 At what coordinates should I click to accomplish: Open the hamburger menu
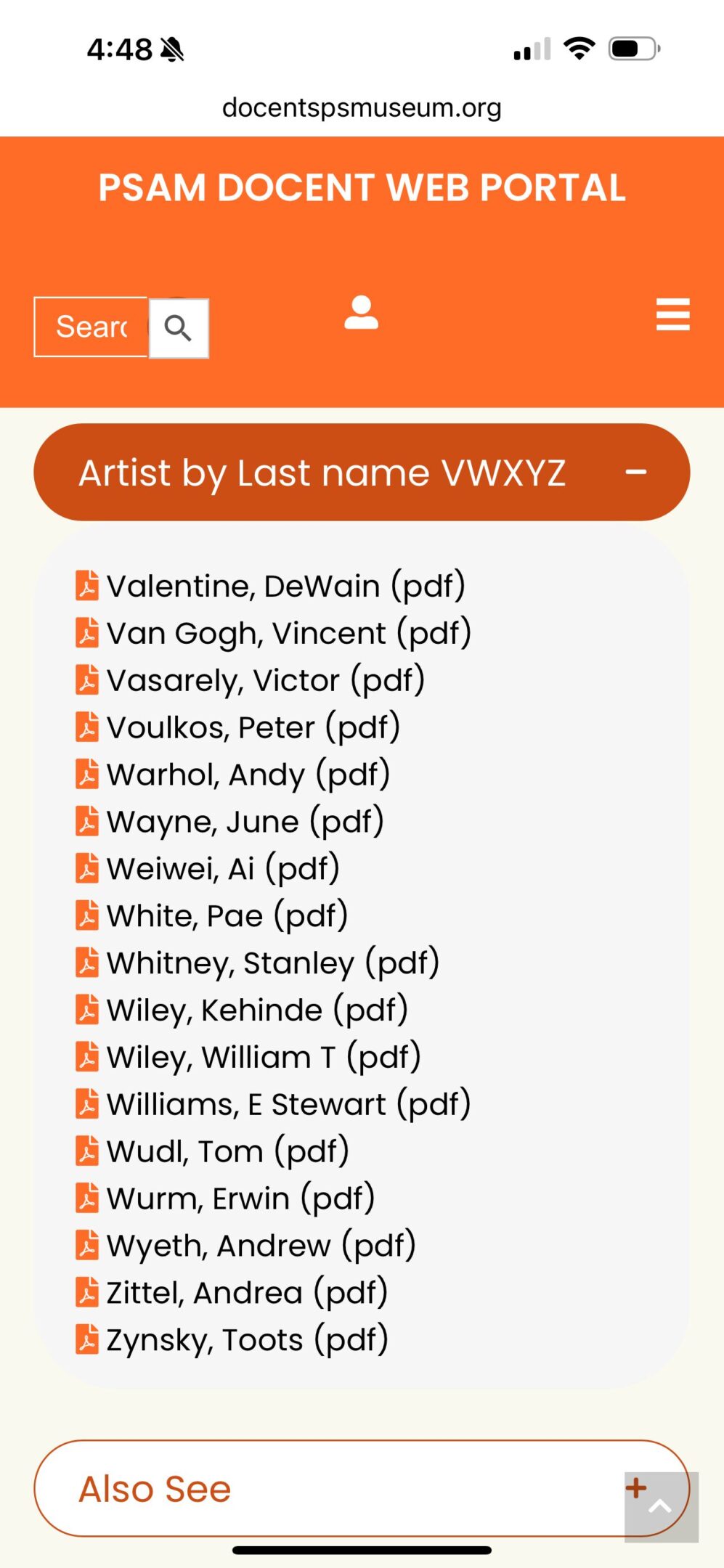pyautogui.click(x=672, y=314)
